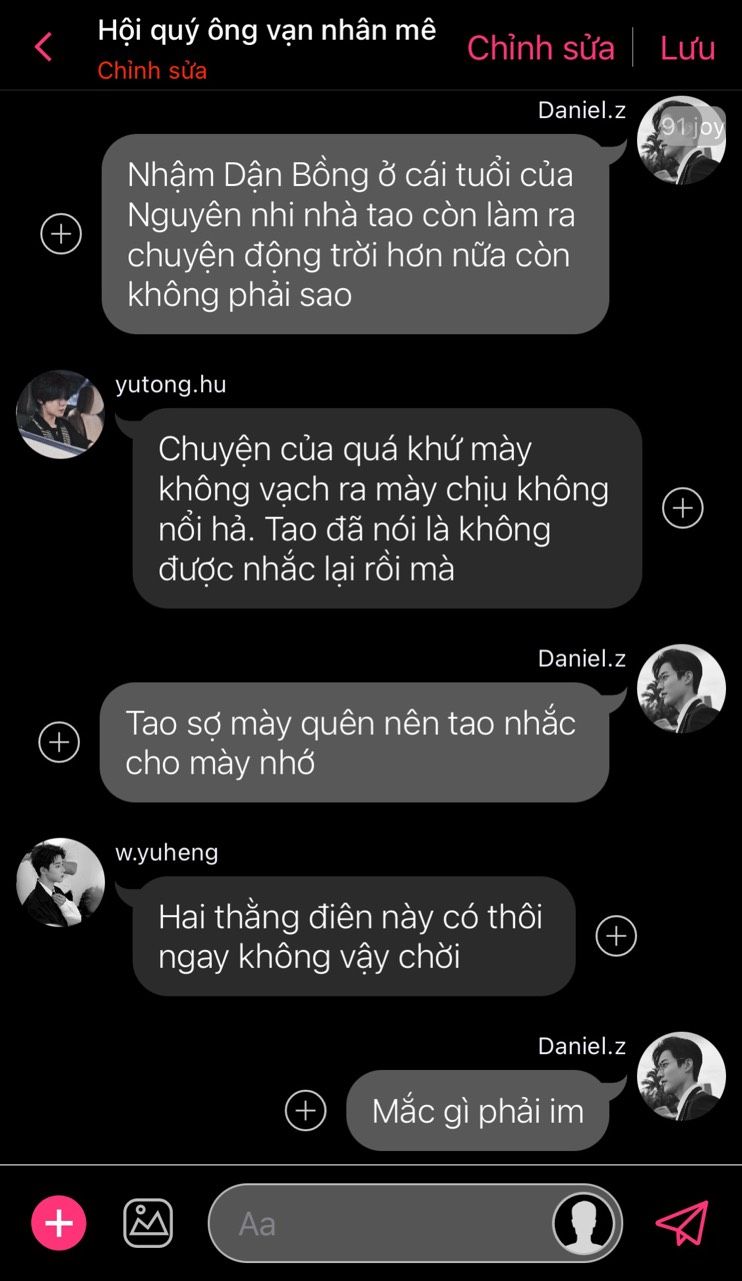Save with the Lưu button
Screen dimensions: 742x1281
(687, 48)
